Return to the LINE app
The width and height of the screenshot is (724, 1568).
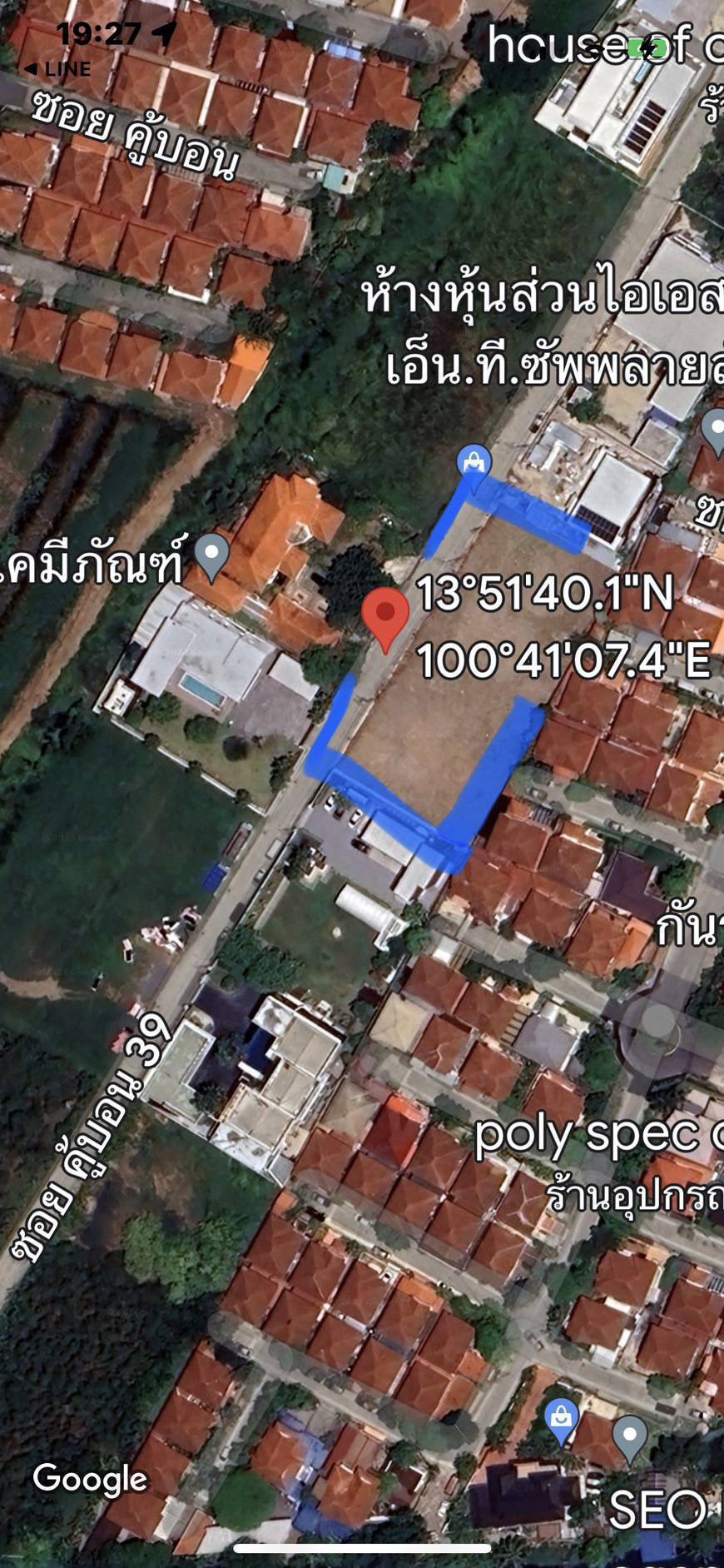click(56, 69)
